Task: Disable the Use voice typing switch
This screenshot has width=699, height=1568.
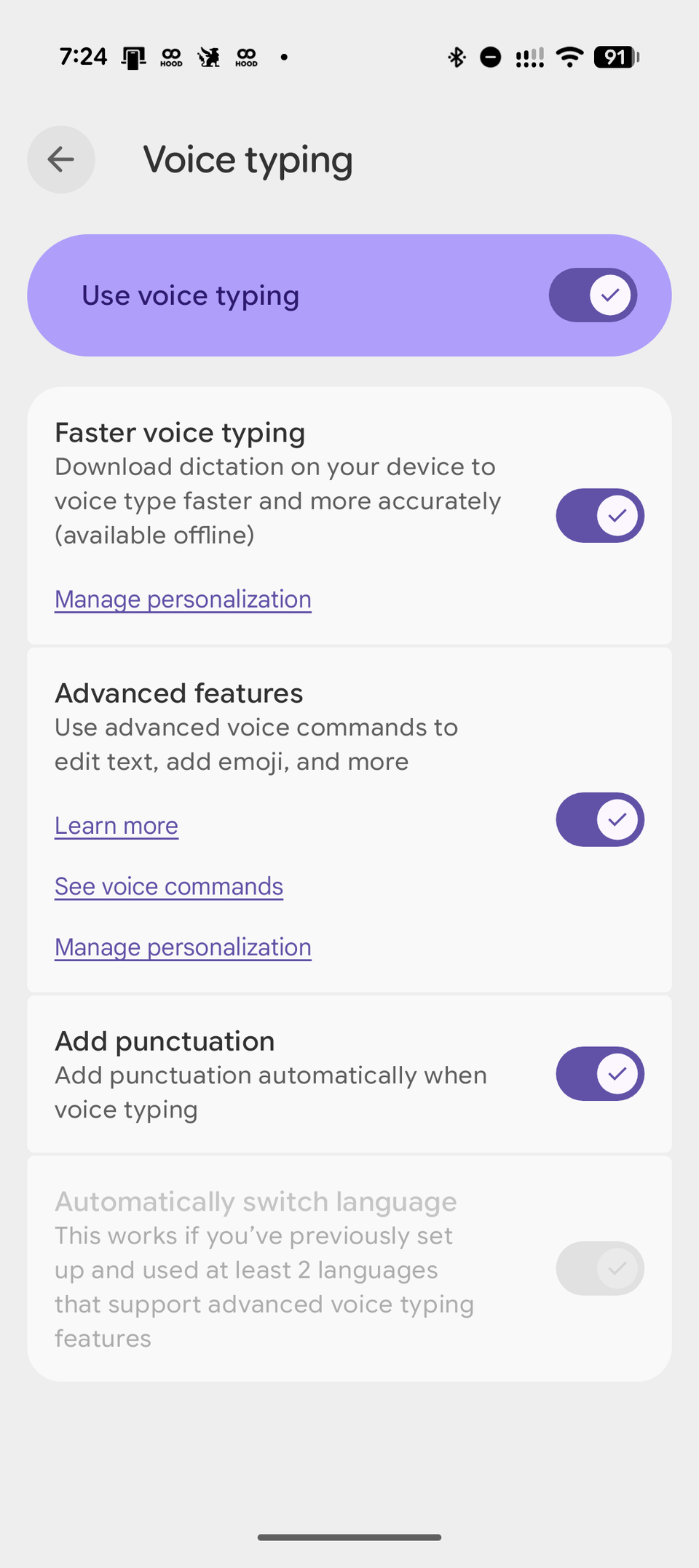Action: coord(593,295)
